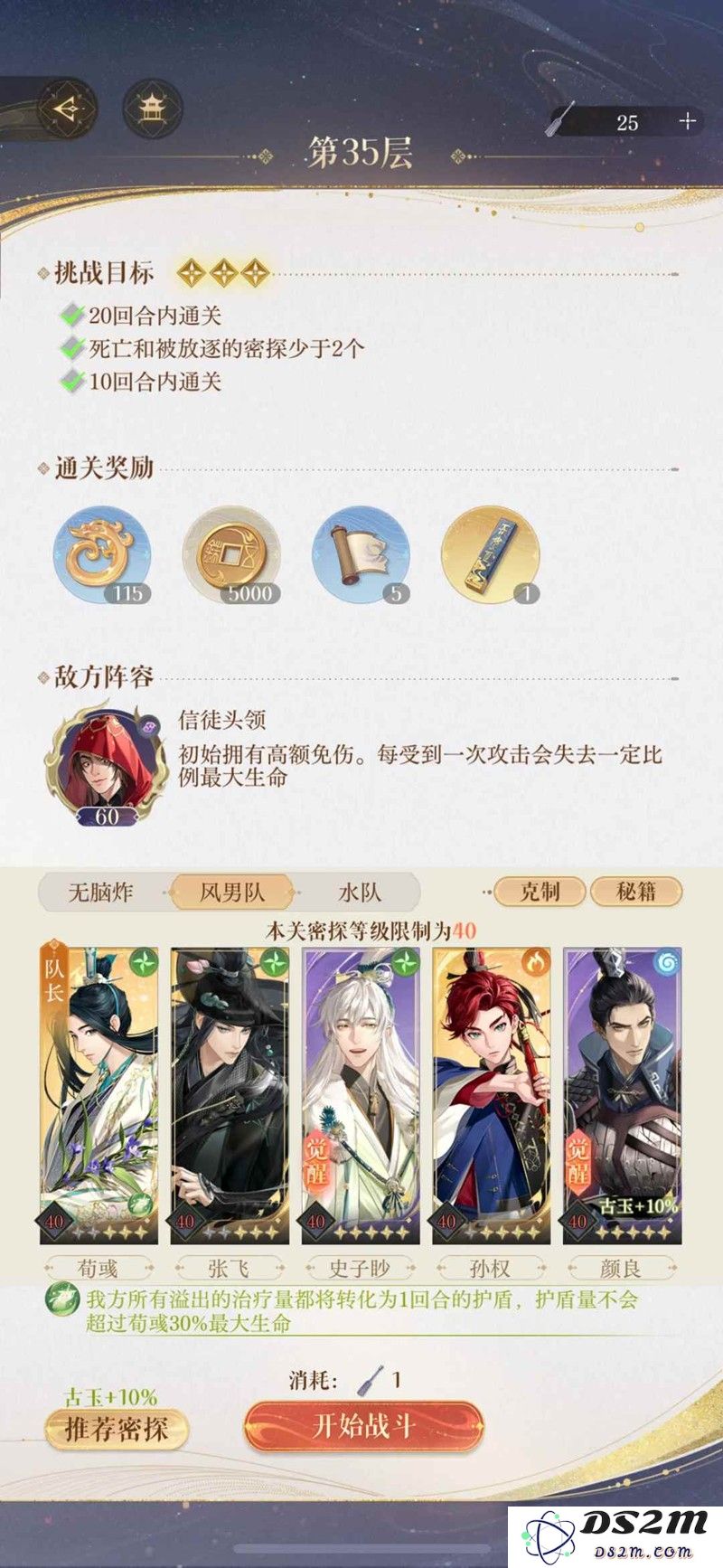
Task: View the 信徒头领 enemy portrait
Action: coord(107,761)
